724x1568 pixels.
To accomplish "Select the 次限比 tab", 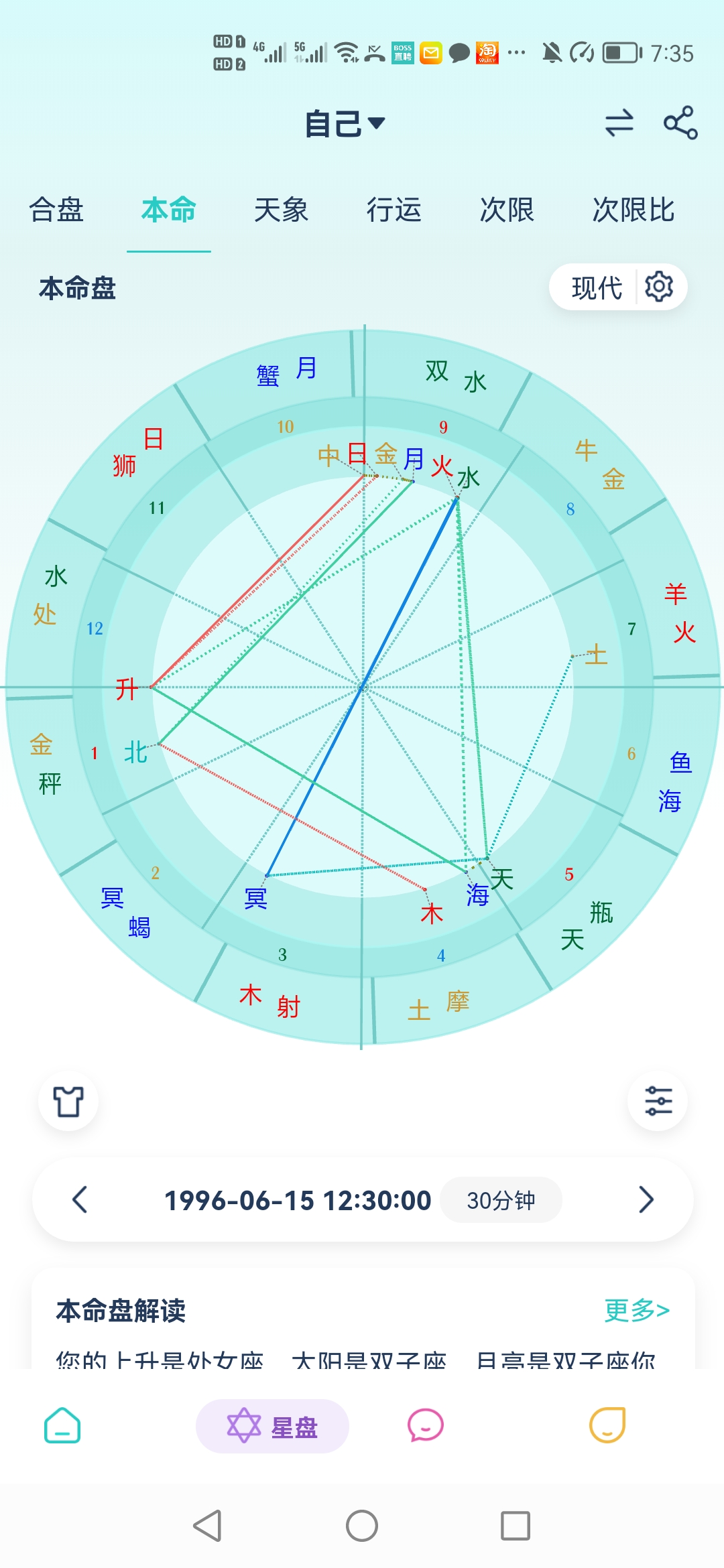I will pyautogui.click(x=633, y=211).
